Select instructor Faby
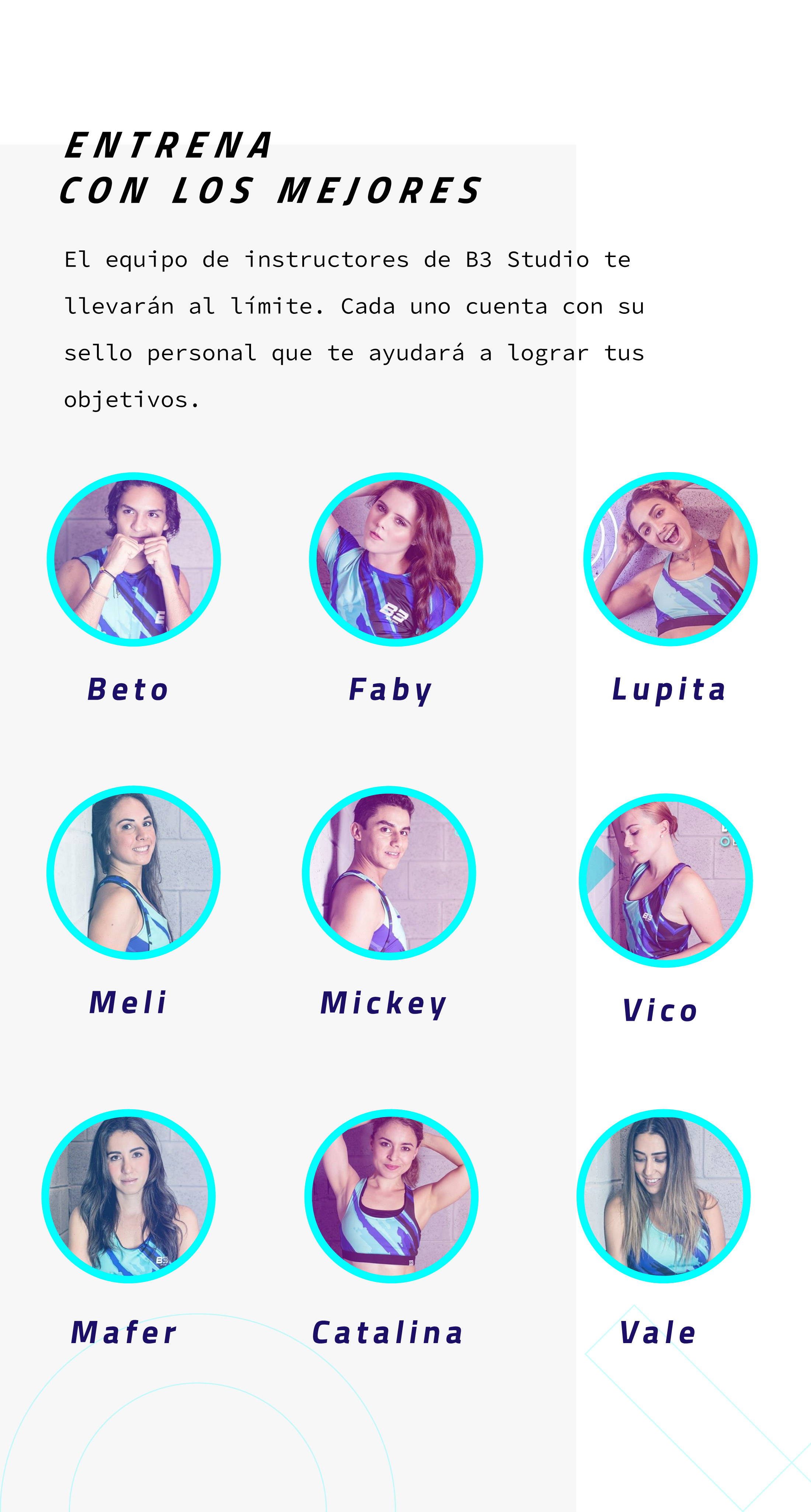This screenshot has width=811, height=1512. (396, 559)
